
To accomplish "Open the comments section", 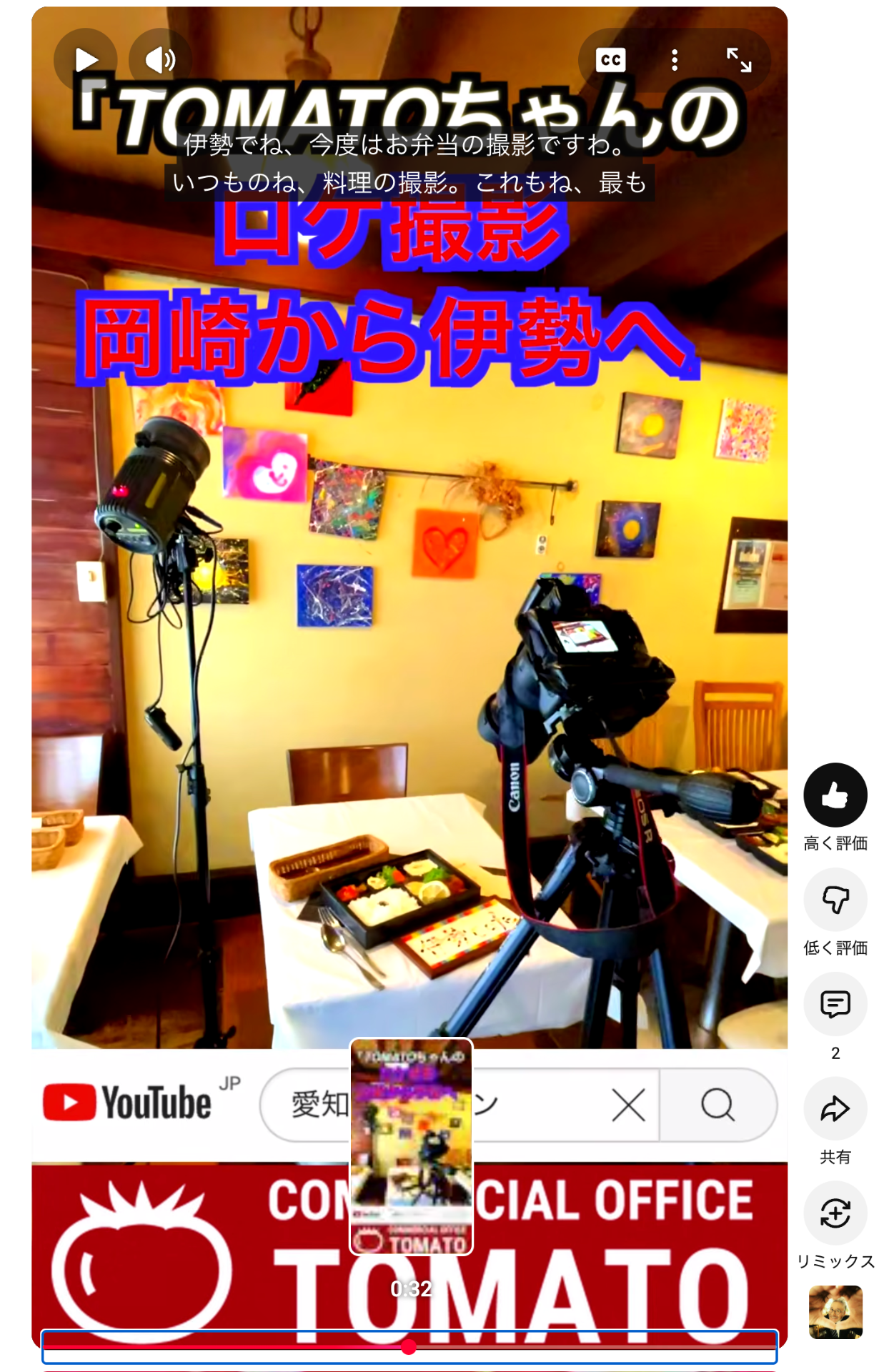I will coord(835,1004).
